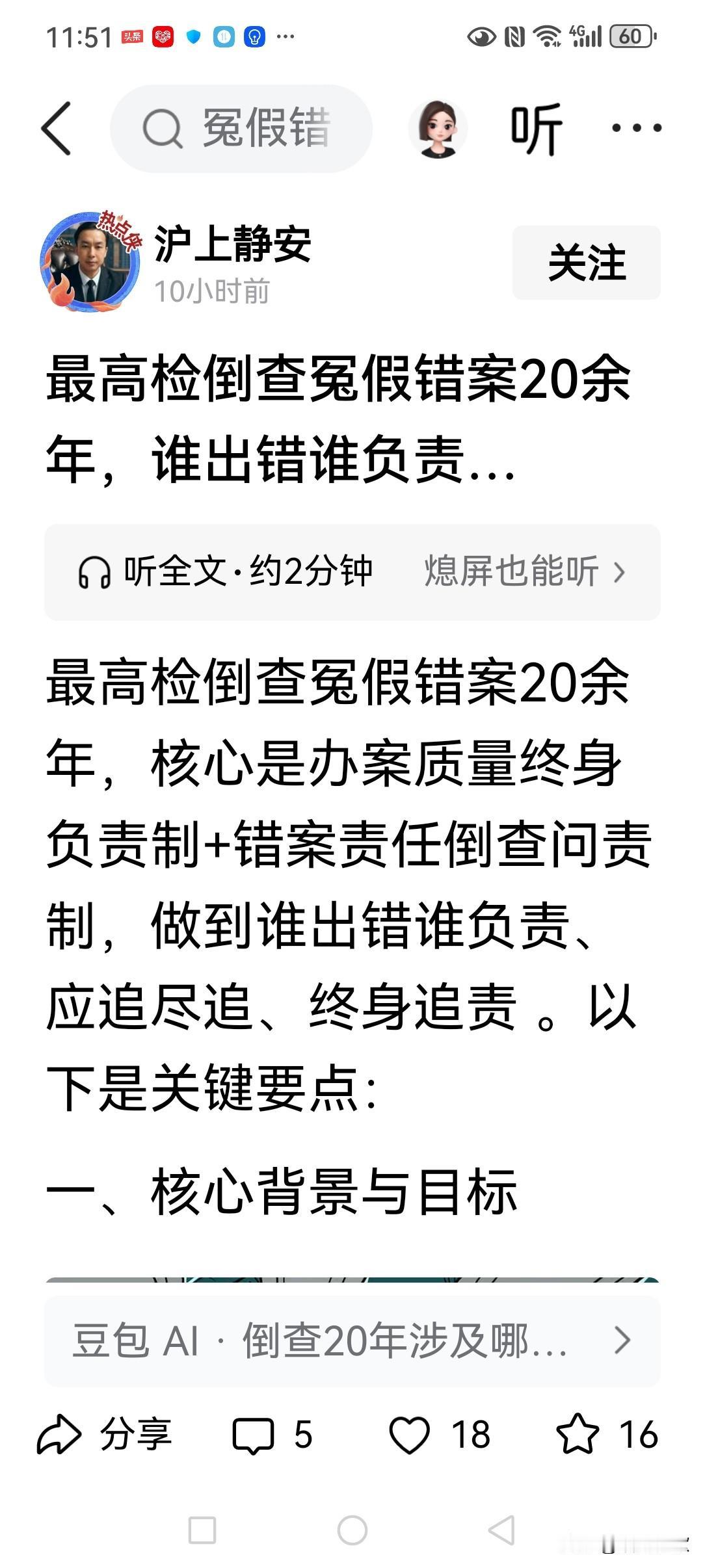Viewport: 705px width, 1568px height.
Task: Tap the search bar showing 冤假错
Action: coord(244,128)
